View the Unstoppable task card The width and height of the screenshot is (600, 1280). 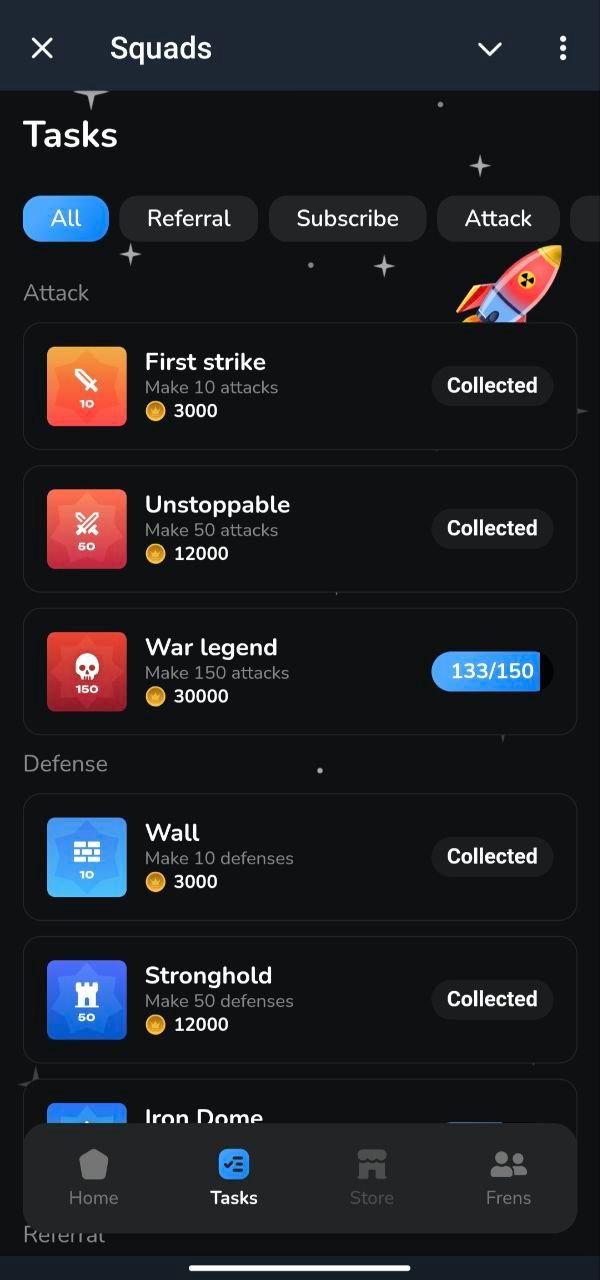tap(280, 529)
